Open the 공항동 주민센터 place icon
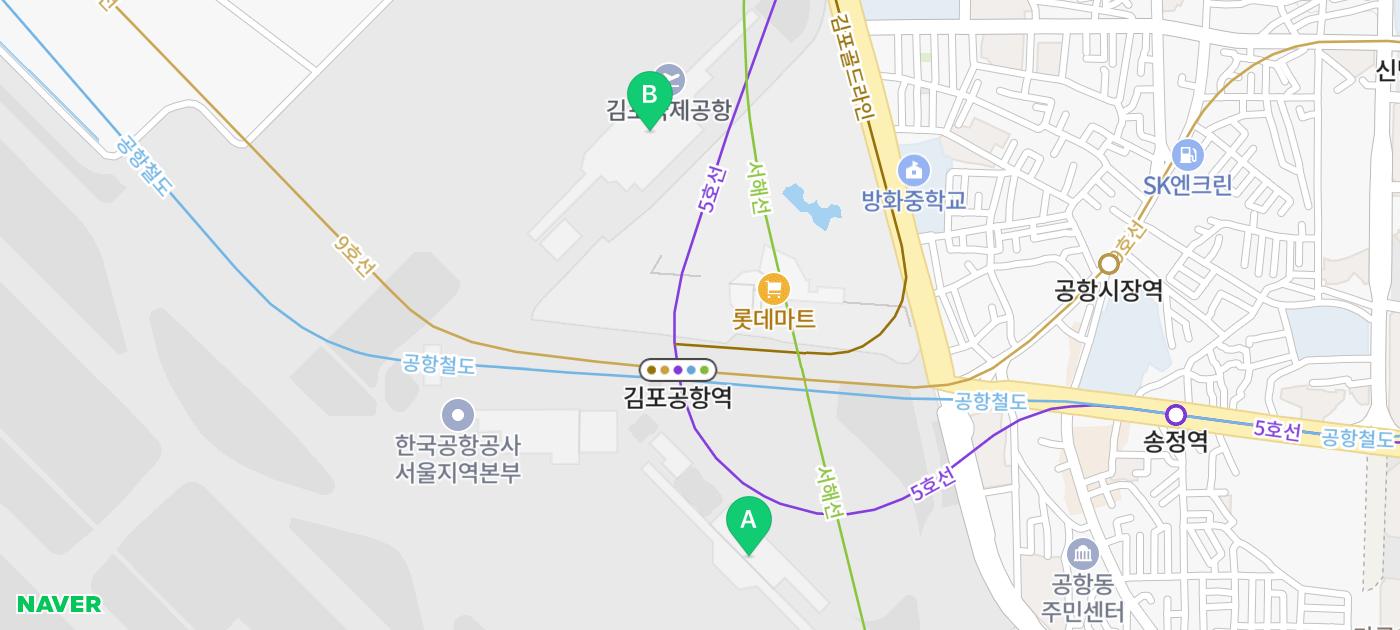Screen dimensions: 1400x630 tap(1083, 553)
